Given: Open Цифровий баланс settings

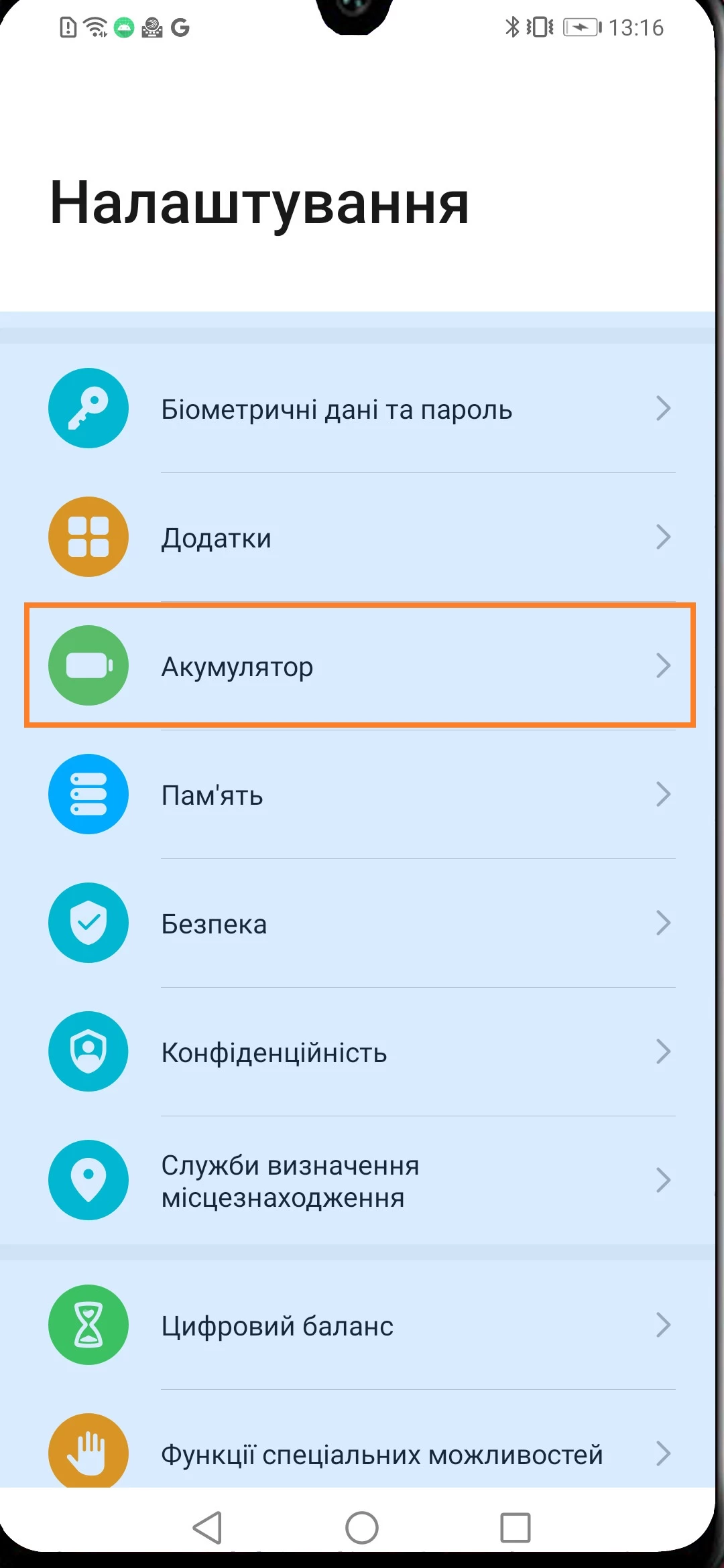Looking at the screenshot, I should [x=362, y=1325].
